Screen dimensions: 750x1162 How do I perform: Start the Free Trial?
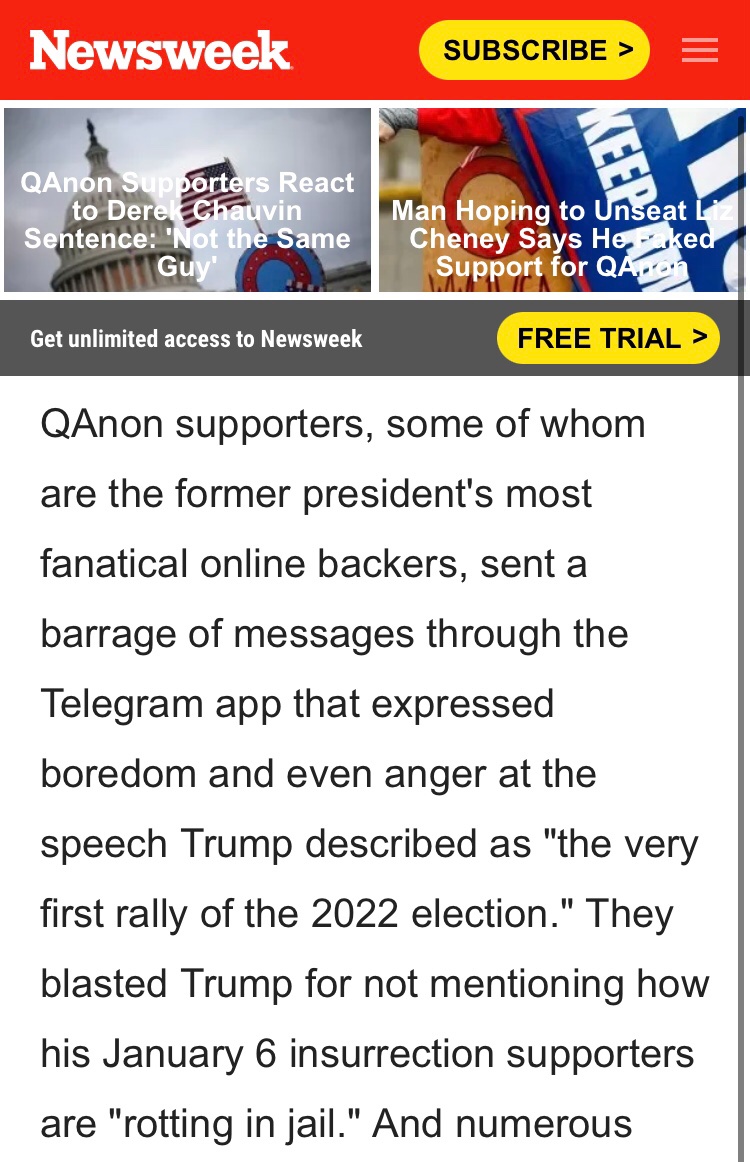click(608, 338)
